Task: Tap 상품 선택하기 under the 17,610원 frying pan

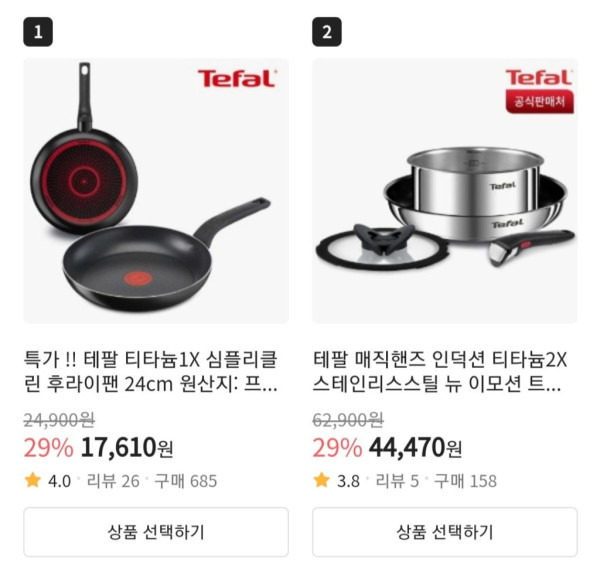Action: click(155, 532)
